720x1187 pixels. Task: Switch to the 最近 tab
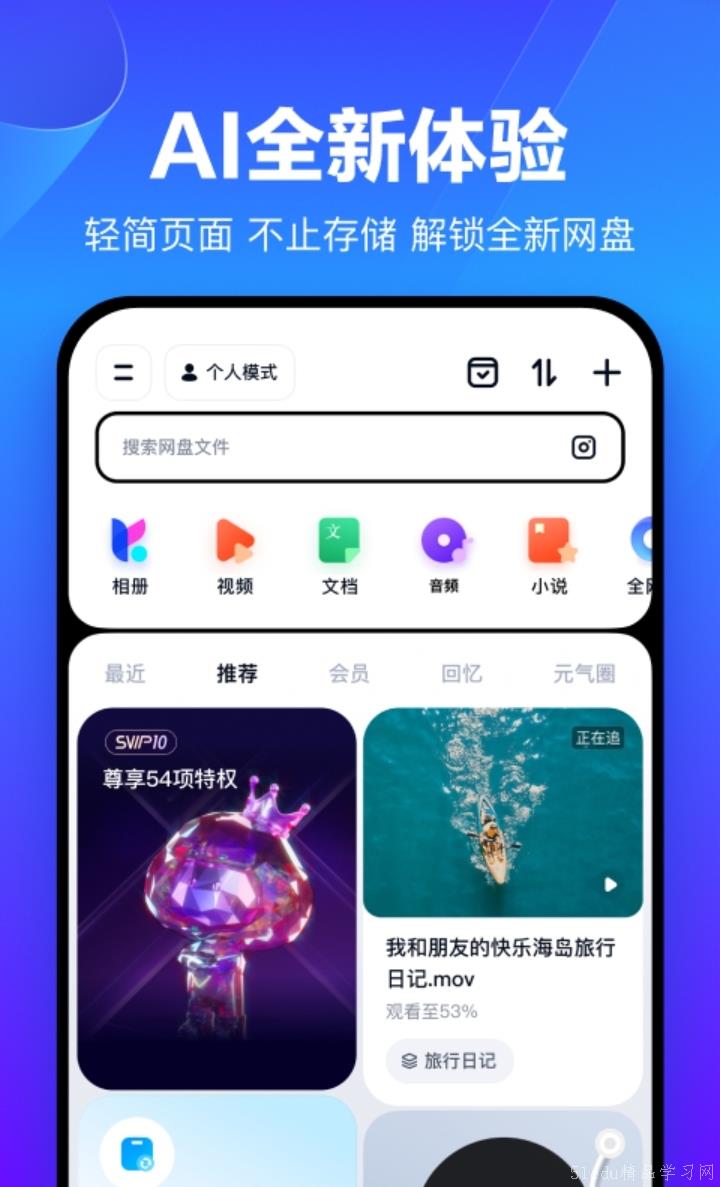pyautogui.click(x=124, y=673)
